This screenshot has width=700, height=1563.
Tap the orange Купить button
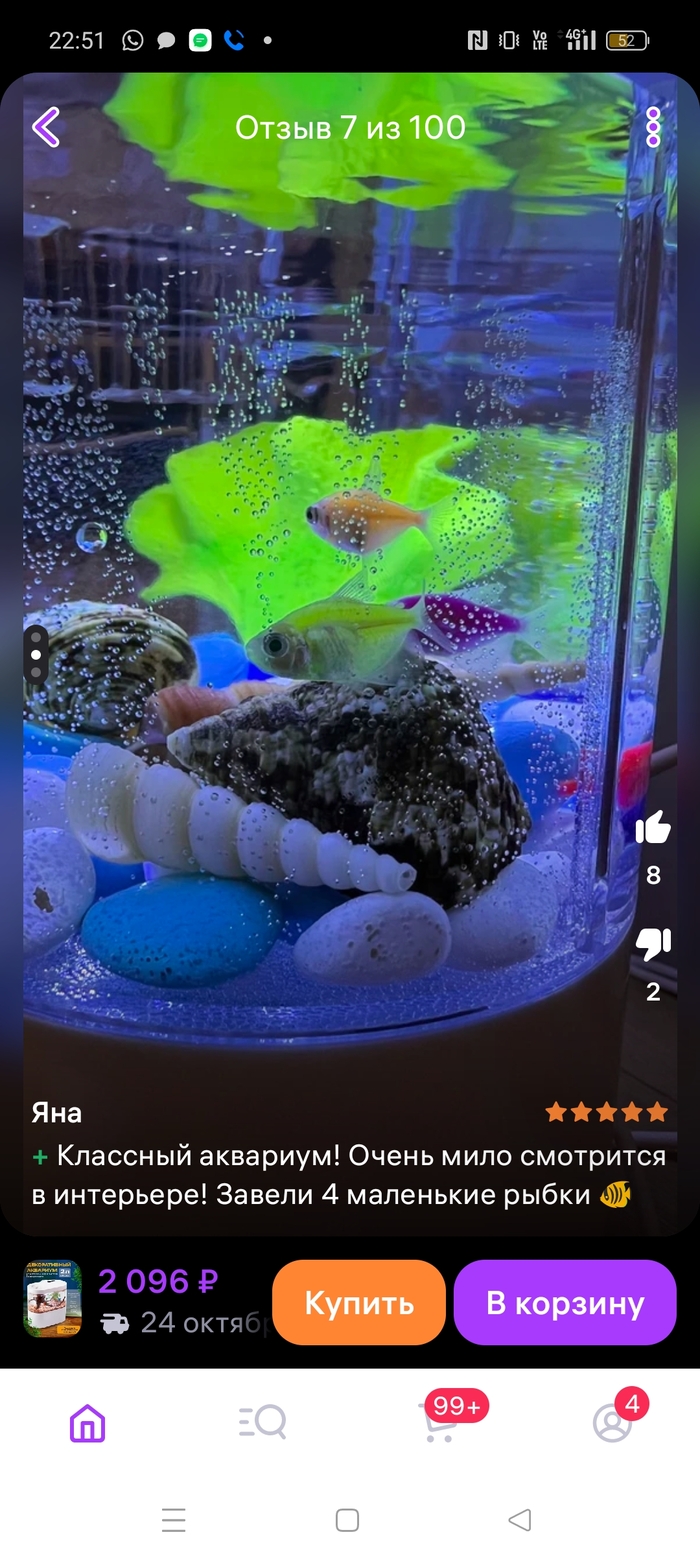(x=358, y=1302)
